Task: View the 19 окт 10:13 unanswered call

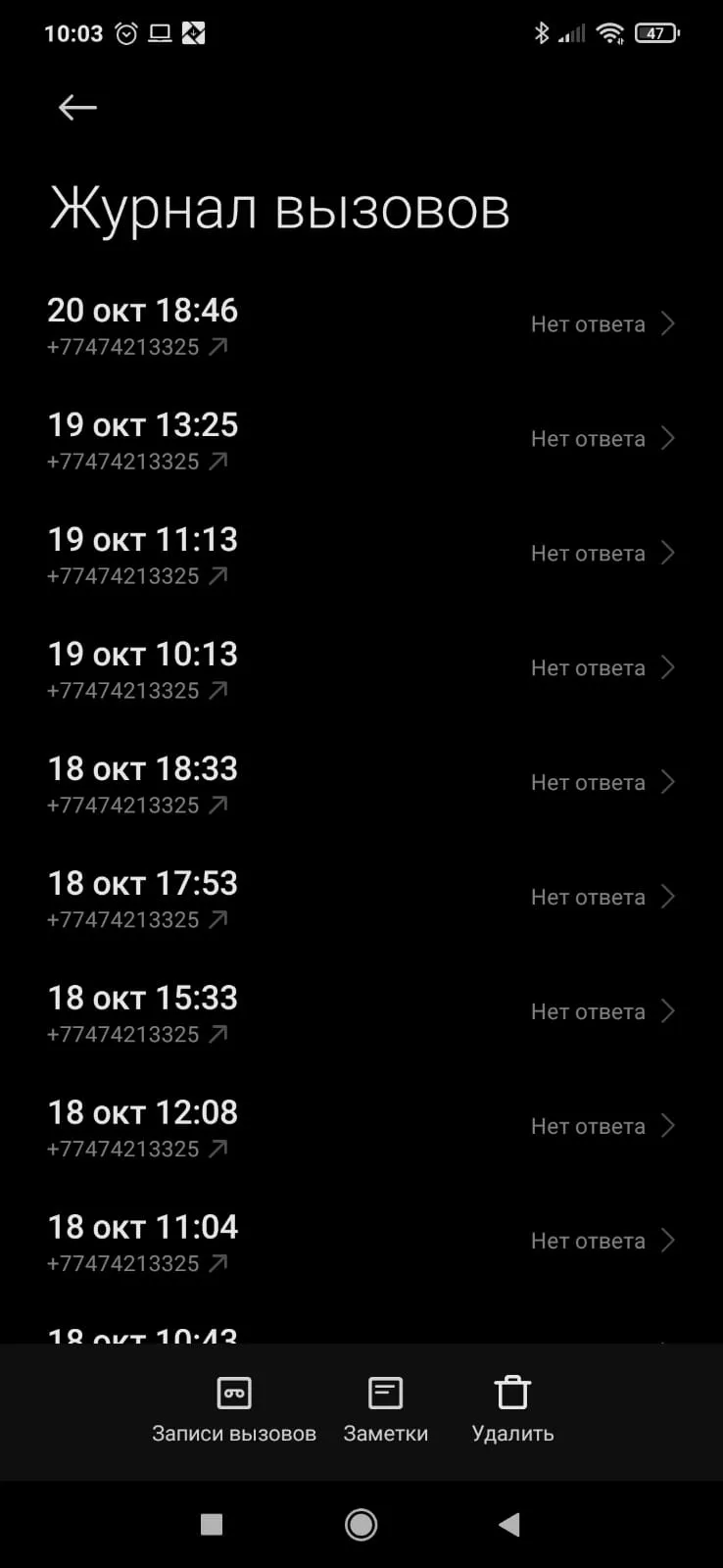Action: (x=361, y=669)
